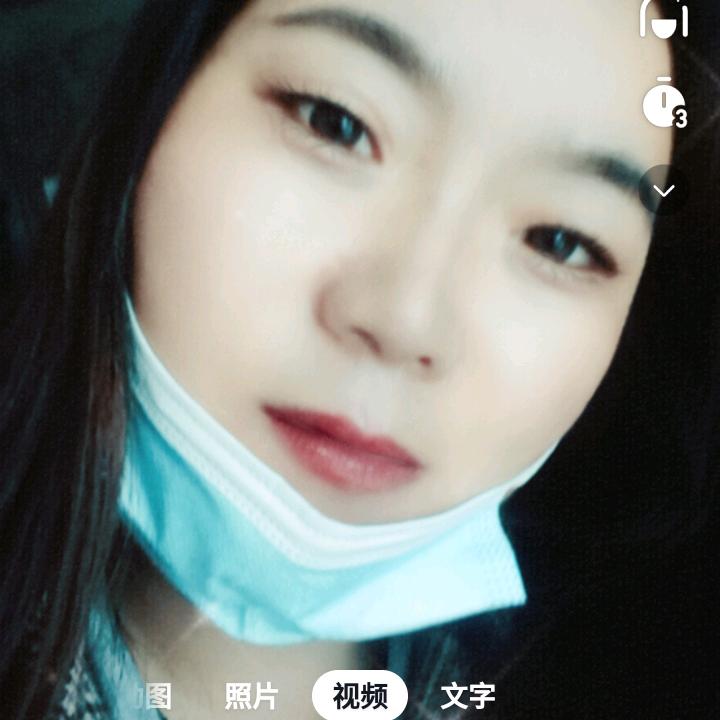The image size is (720, 720).
Task: Open the 3-second countdown timer
Action: [x=664, y=103]
